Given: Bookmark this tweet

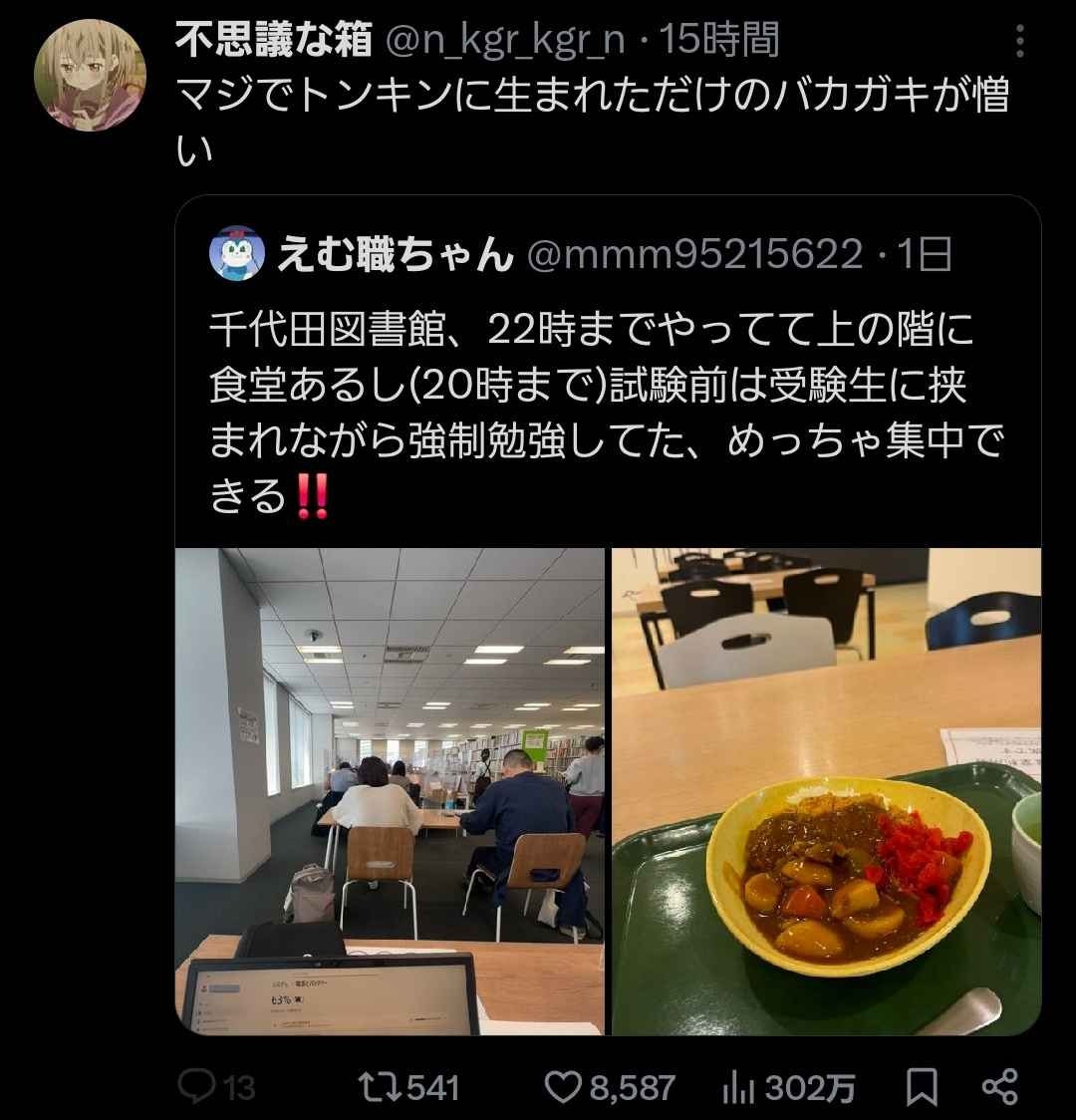Looking at the screenshot, I should pos(921,1086).
